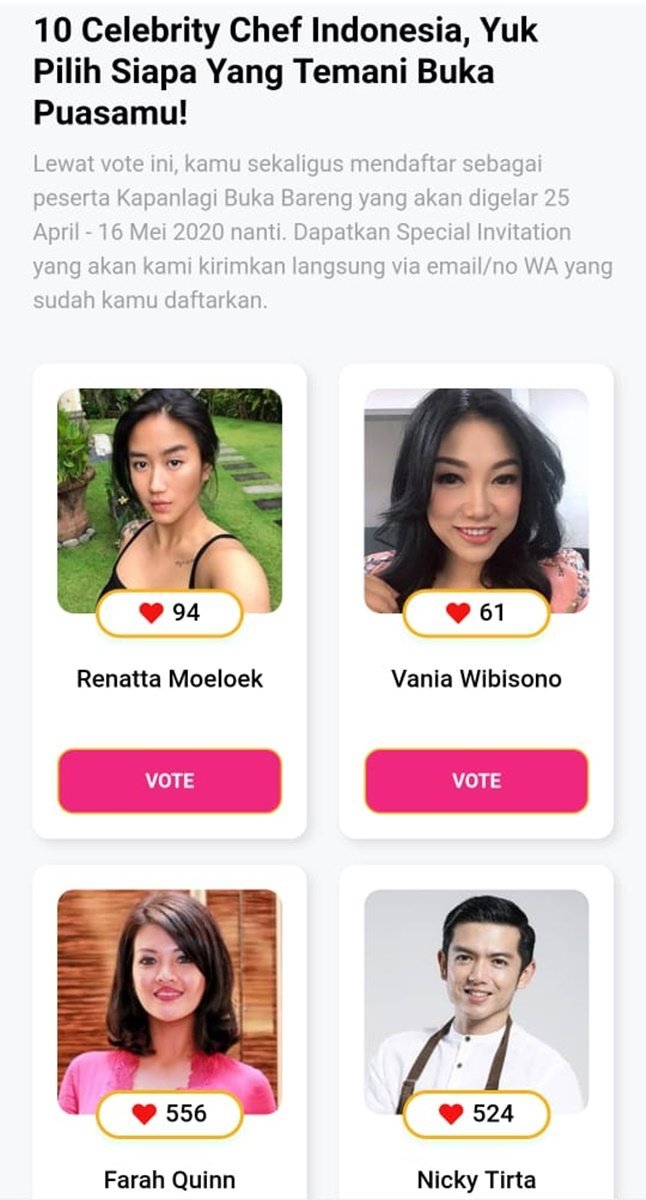Vote for Vania Wibisono
Viewport: 646px width, 1200px height.
coord(476,781)
